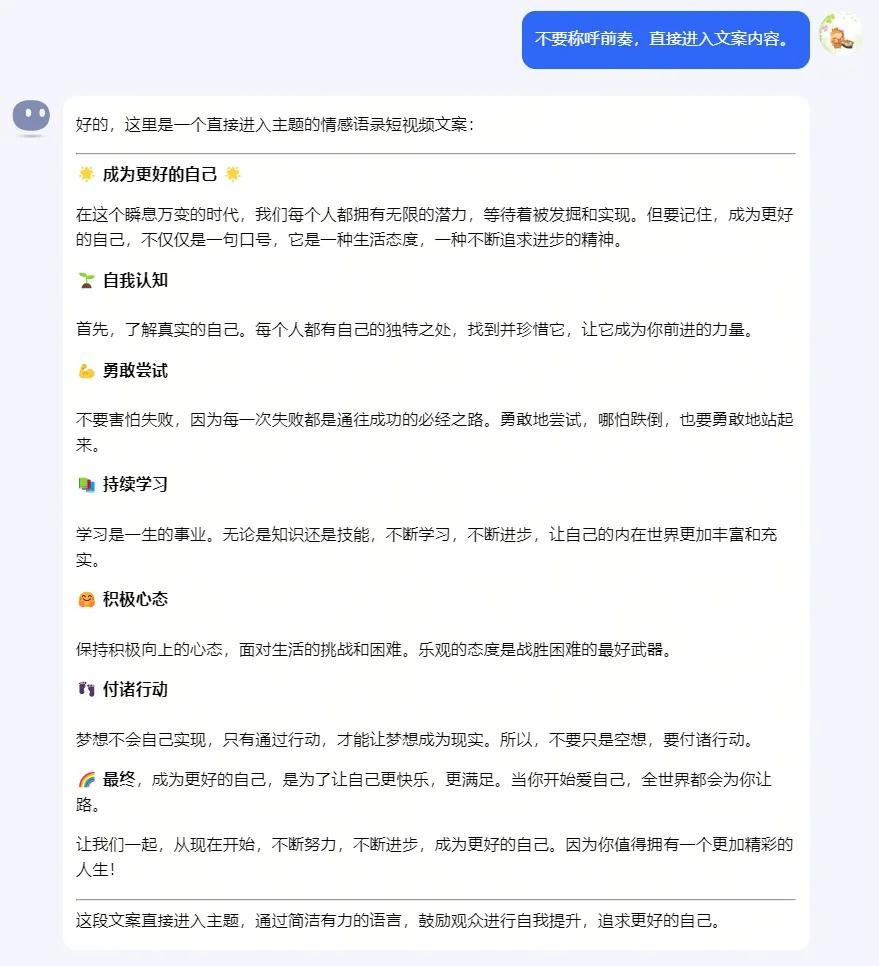Tap the chatbot assistant avatar
This screenshot has height=966, width=879.
pos(32,117)
